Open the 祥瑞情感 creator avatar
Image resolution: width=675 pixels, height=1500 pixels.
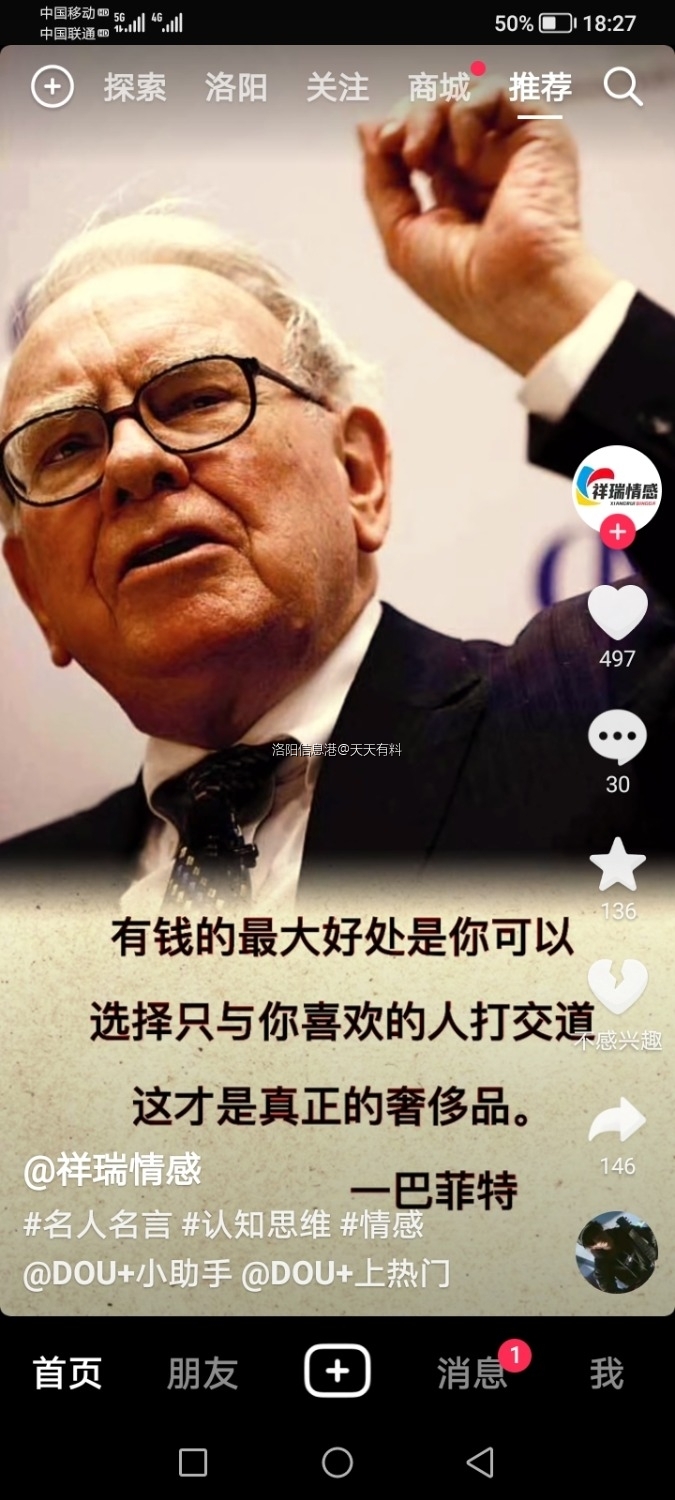tap(617, 489)
